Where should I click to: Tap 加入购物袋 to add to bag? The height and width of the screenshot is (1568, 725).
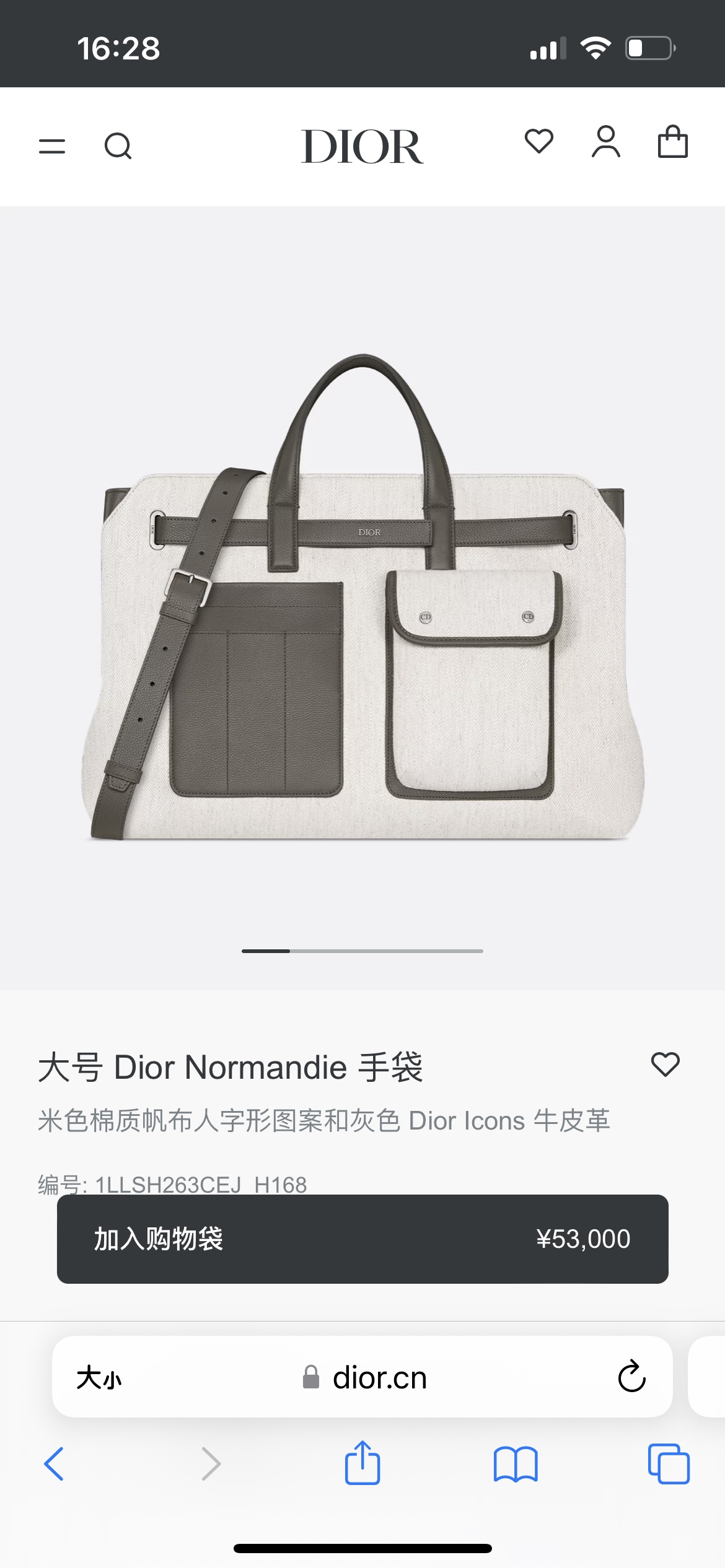coord(362,1239)
